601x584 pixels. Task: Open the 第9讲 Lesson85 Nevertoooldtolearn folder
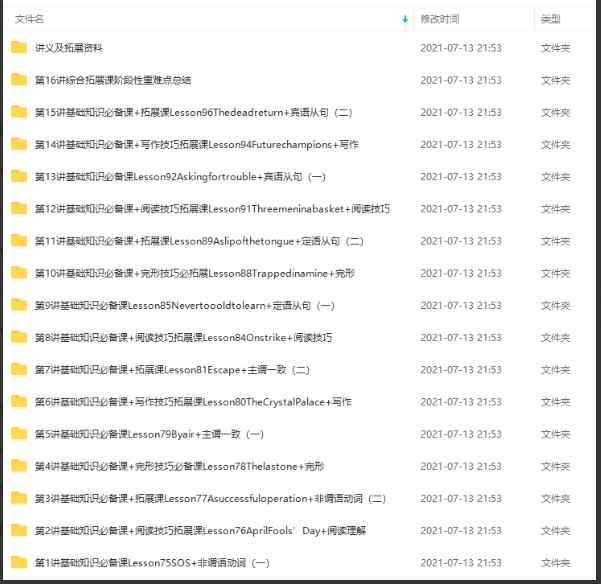[184, 305]
